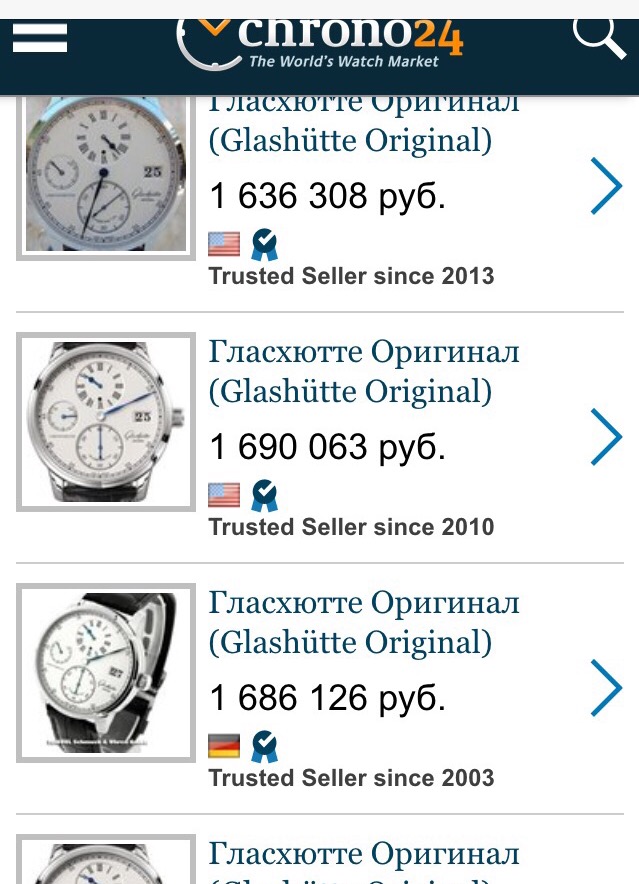The height and width of the screenshot is (884, 639).
Task: Select the listing priced 1 686 126 руб.
Action: [x=328, y=698]
